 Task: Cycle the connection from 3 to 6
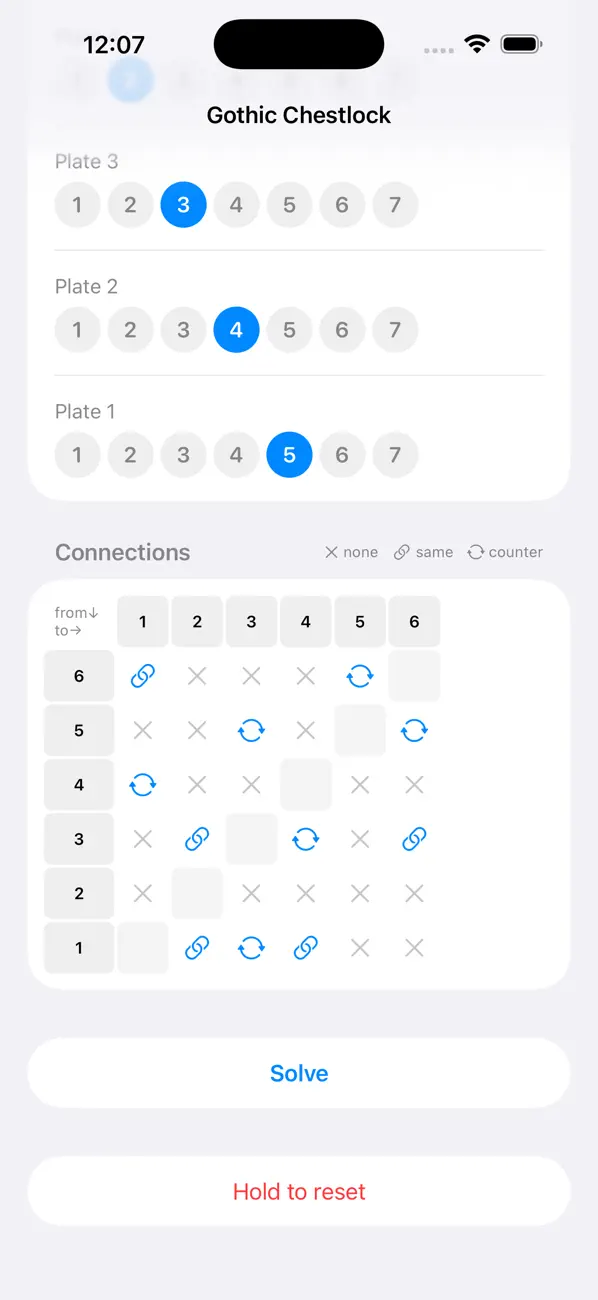[414, 839]
